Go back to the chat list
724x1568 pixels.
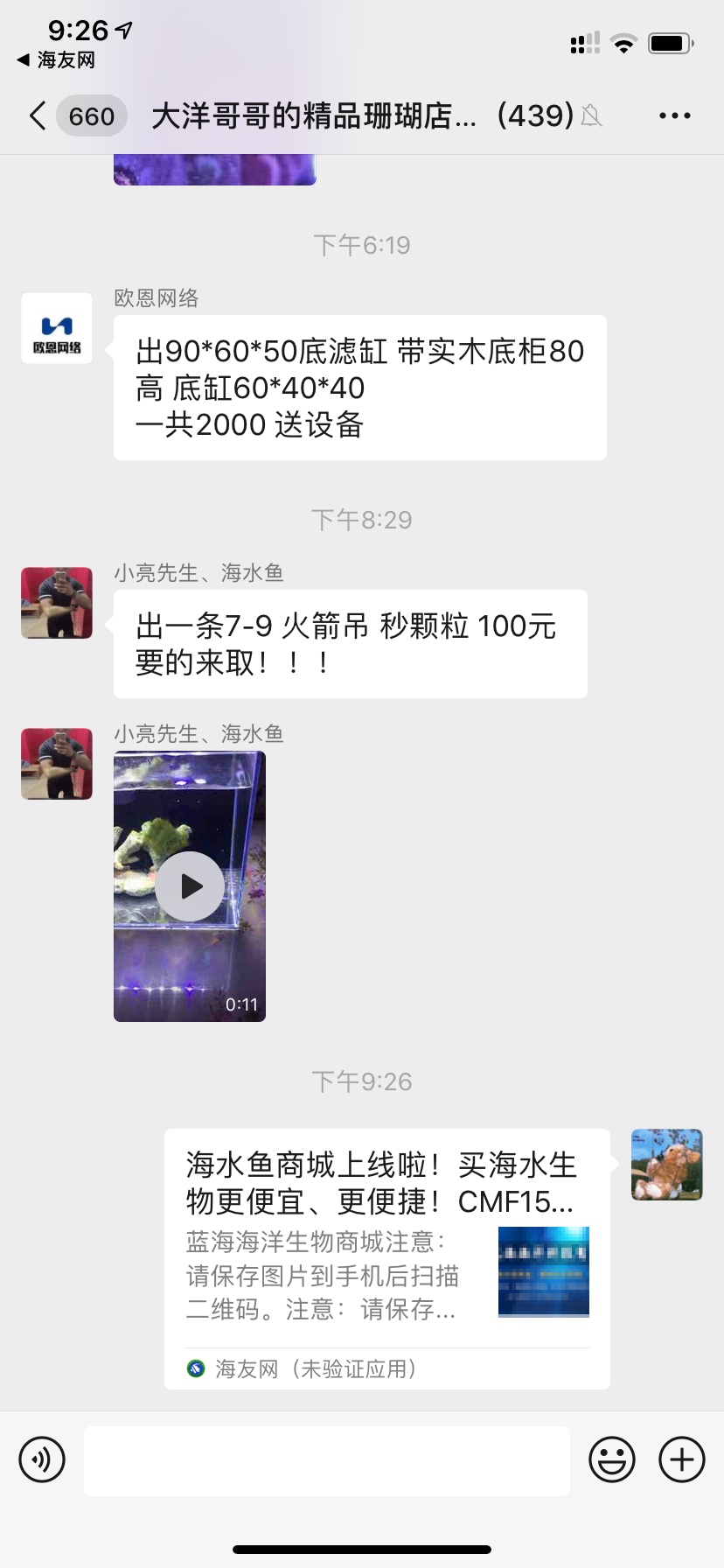38,115
